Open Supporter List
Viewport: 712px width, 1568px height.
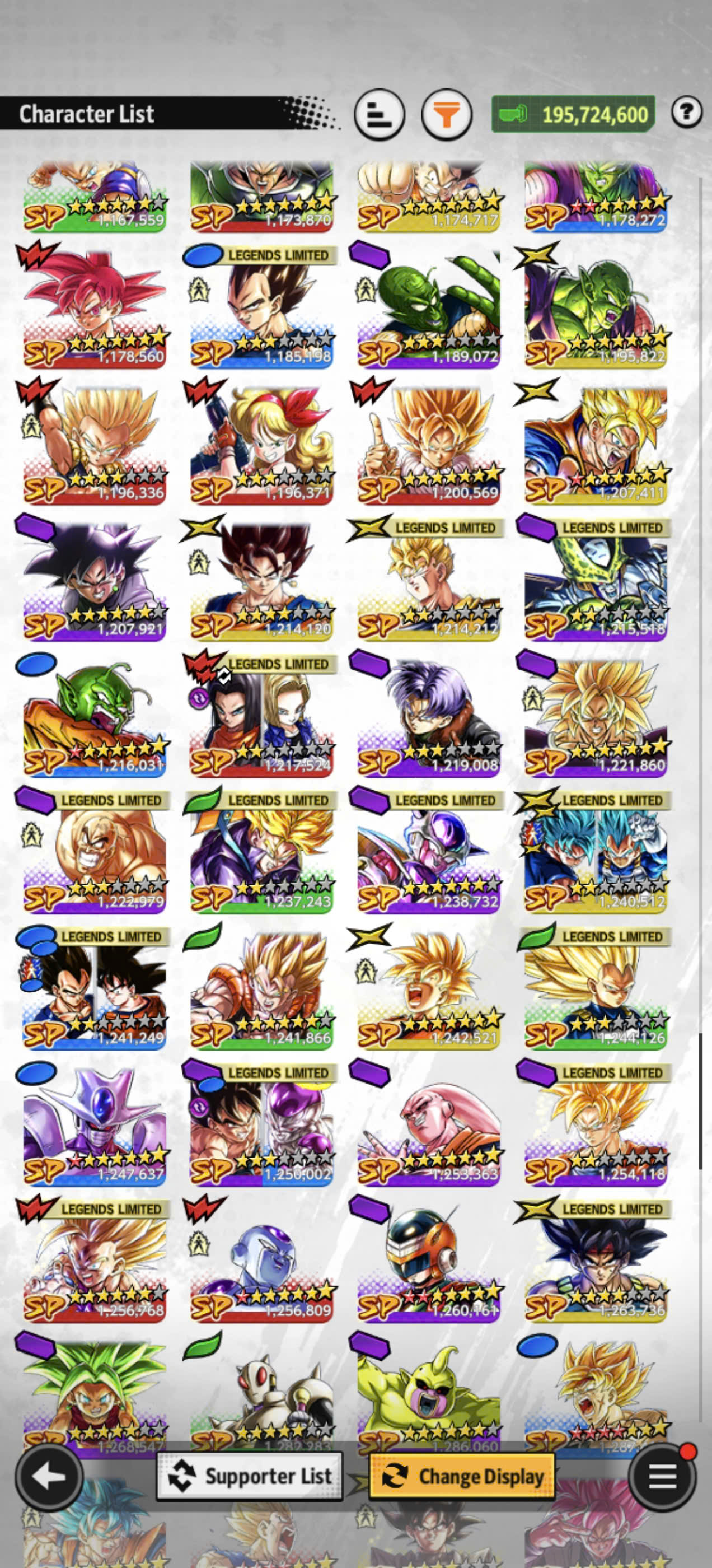[x=250, y=1476]
